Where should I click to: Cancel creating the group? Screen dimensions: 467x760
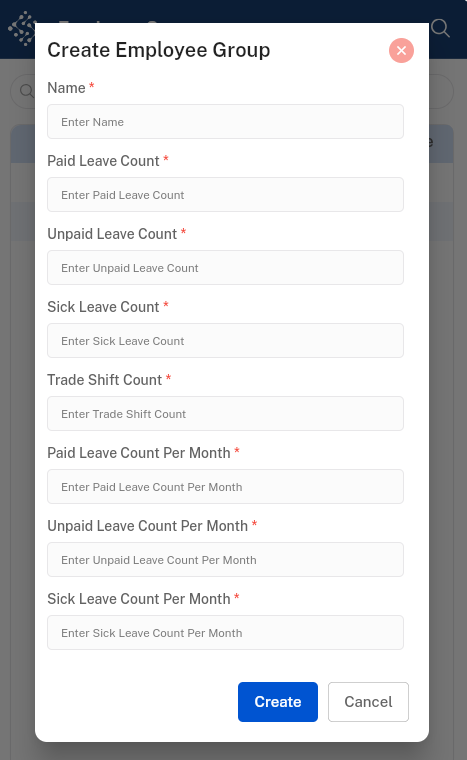point(368,702)
